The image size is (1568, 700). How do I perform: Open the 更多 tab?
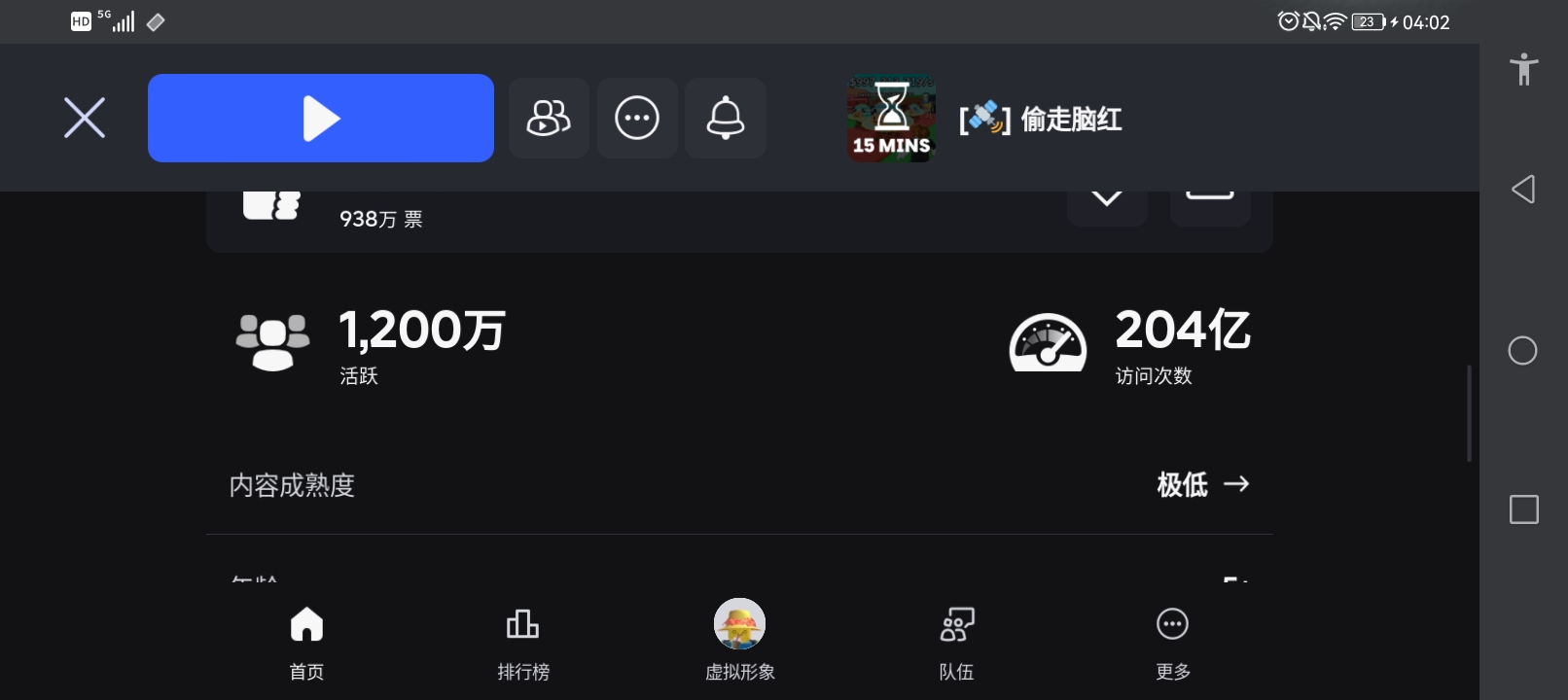coord(1172,641)
